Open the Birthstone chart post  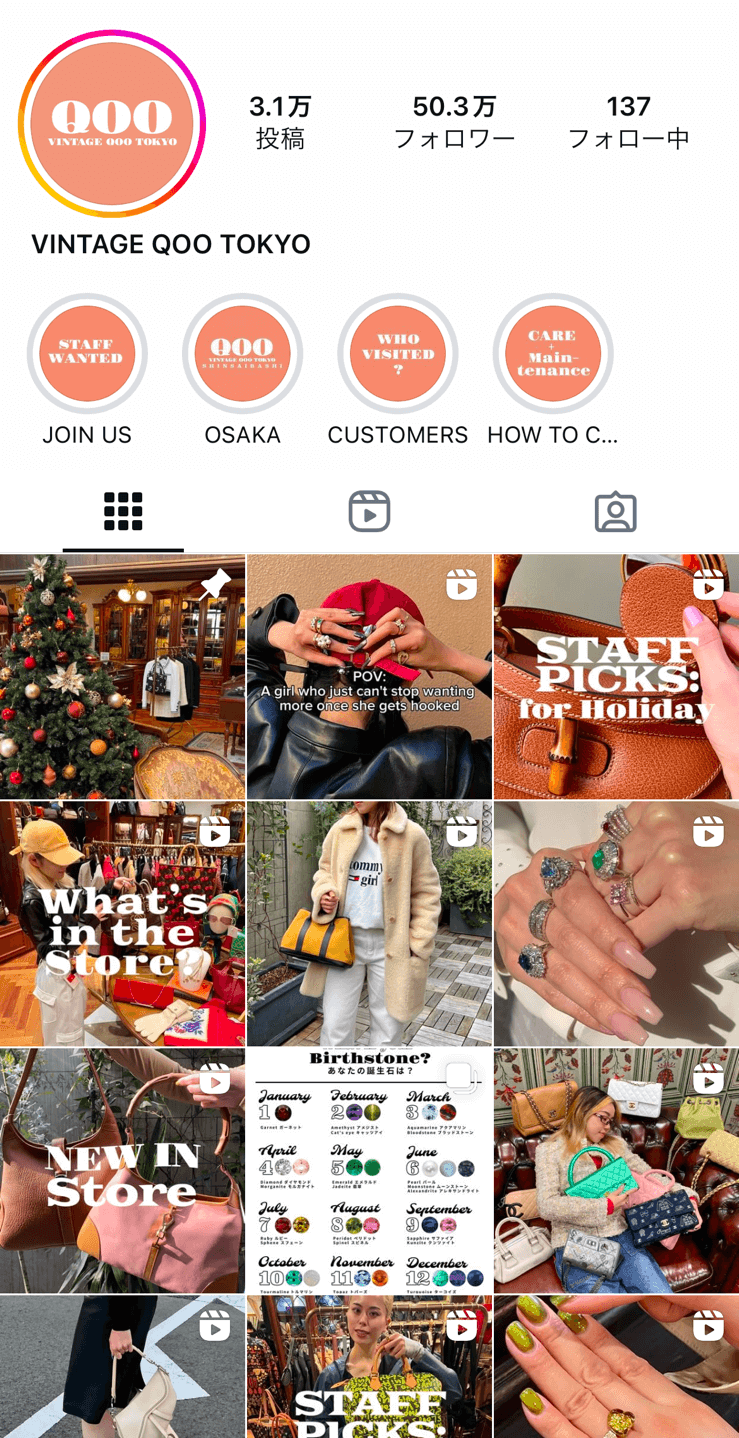tap(369, 1170)
